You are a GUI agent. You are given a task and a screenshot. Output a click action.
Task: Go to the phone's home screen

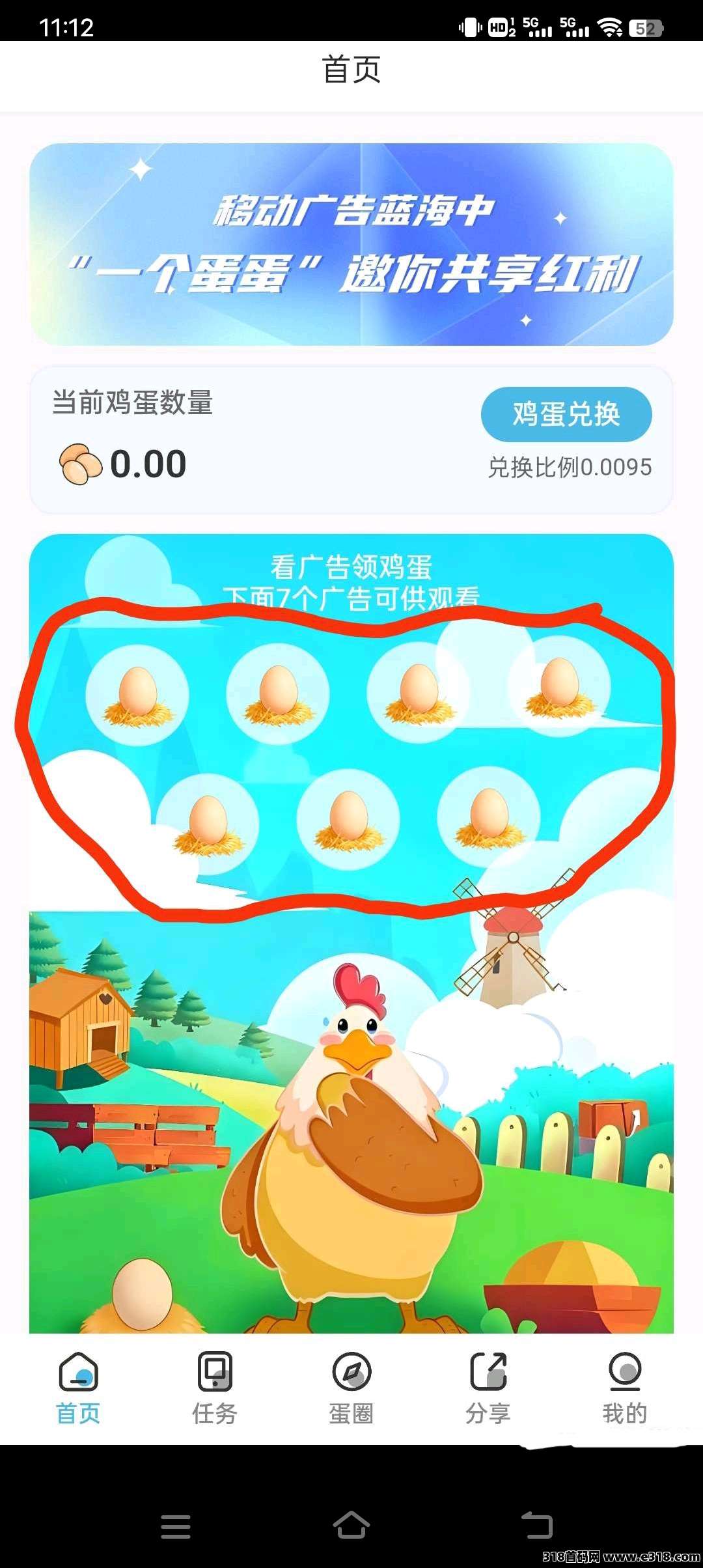[351, 1526]
